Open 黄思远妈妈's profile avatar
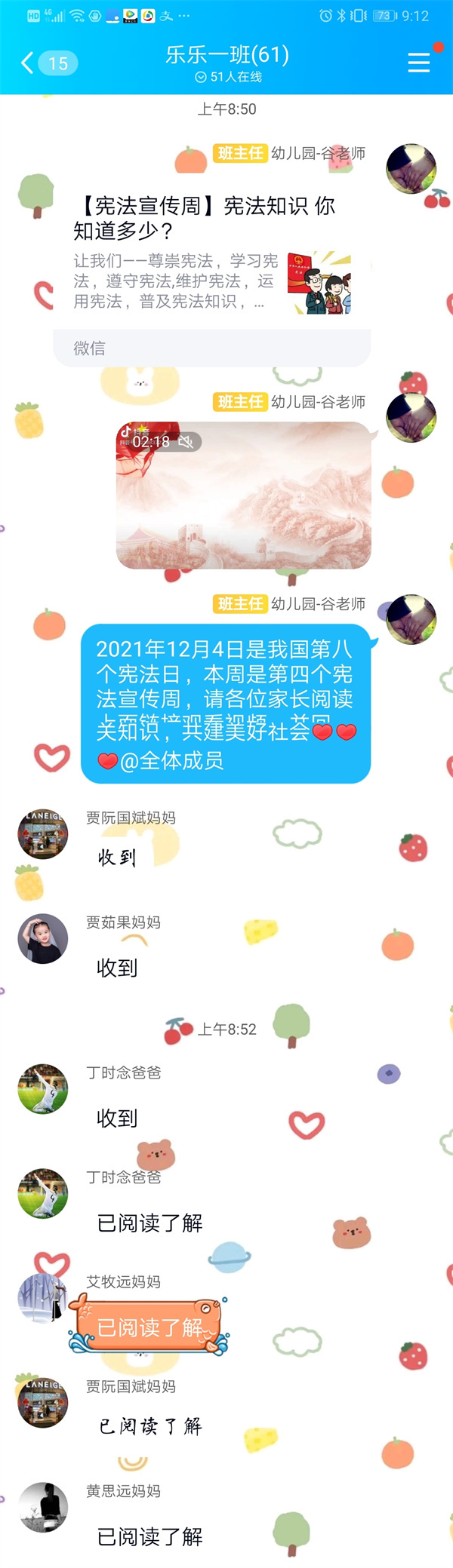Image resolution: width=453 pixels, height=1568 pixels. point(43,1507)
